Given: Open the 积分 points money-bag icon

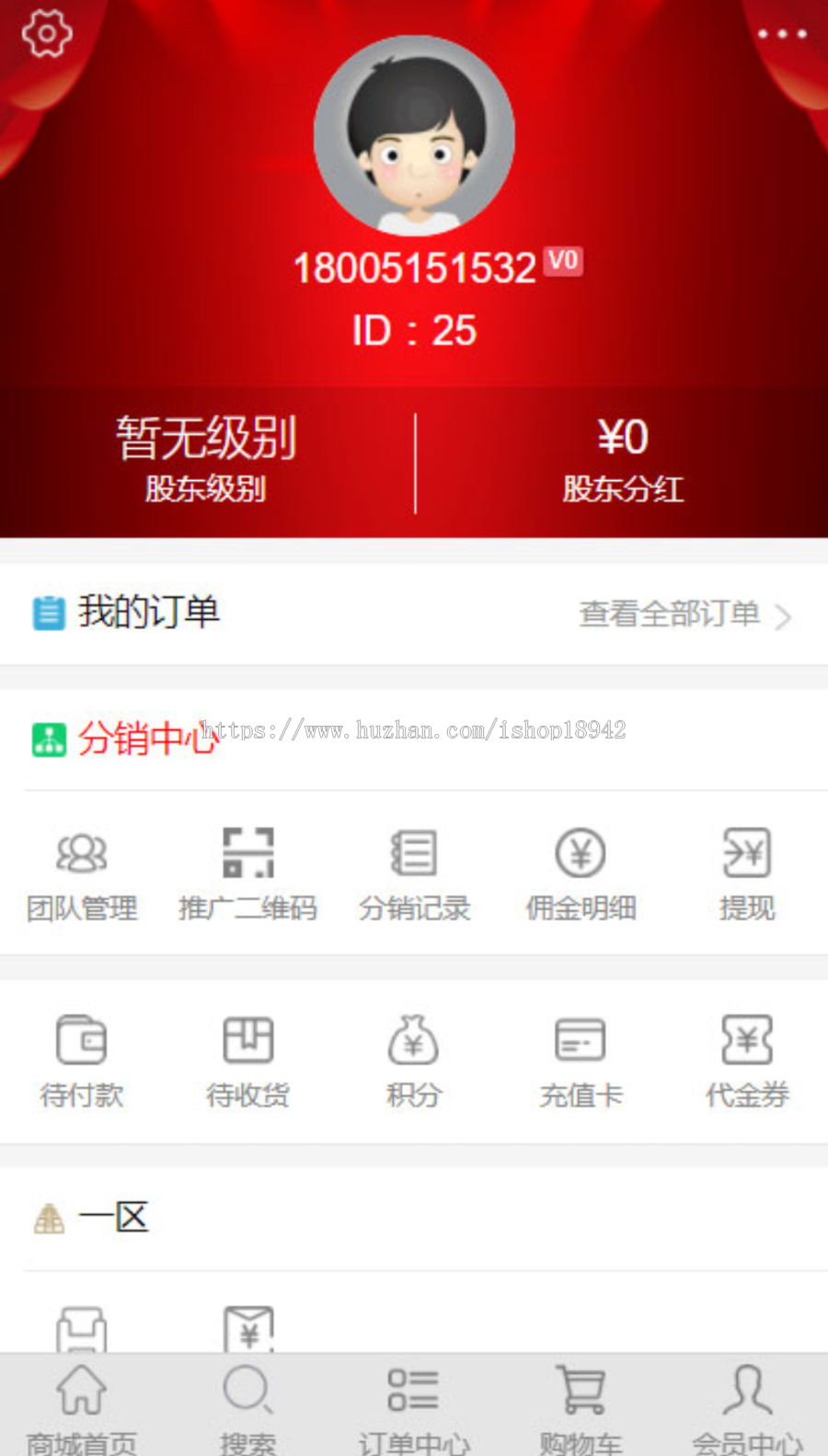Looking at the screenshot, I should click(x=414, y=1058).
